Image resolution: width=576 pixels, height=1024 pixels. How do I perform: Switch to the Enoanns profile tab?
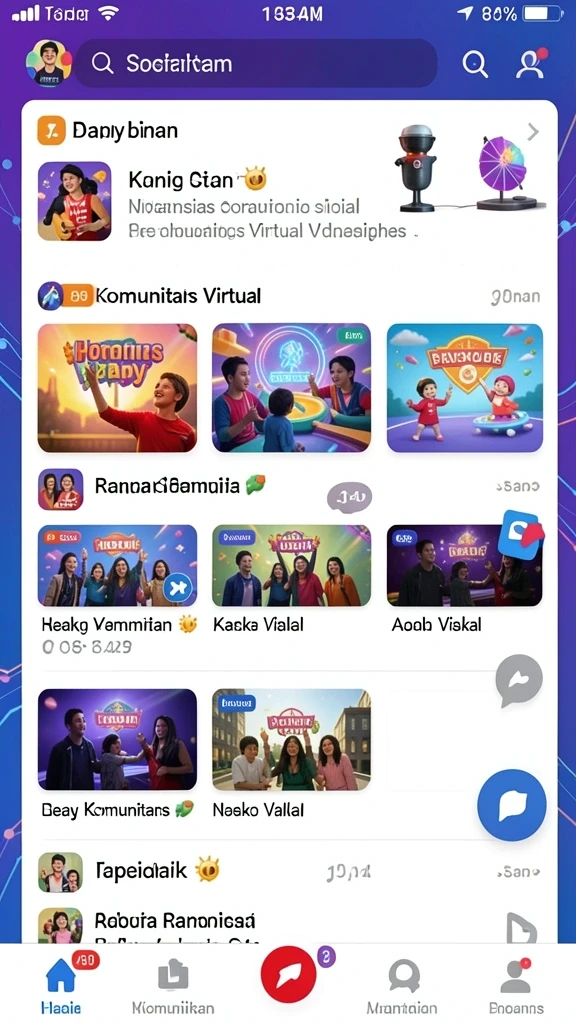(516, 983)
